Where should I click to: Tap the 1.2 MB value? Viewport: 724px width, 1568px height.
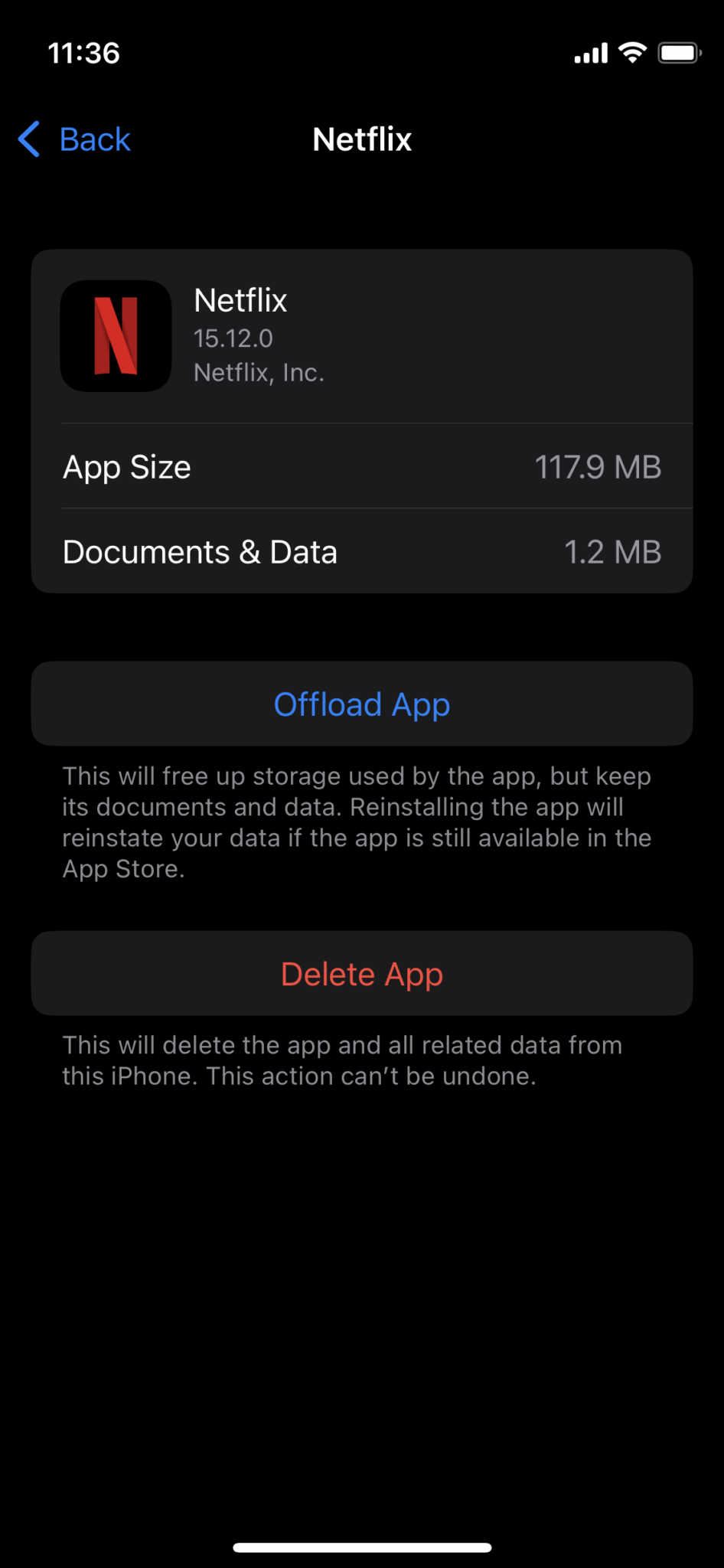(x=612, y=551)
